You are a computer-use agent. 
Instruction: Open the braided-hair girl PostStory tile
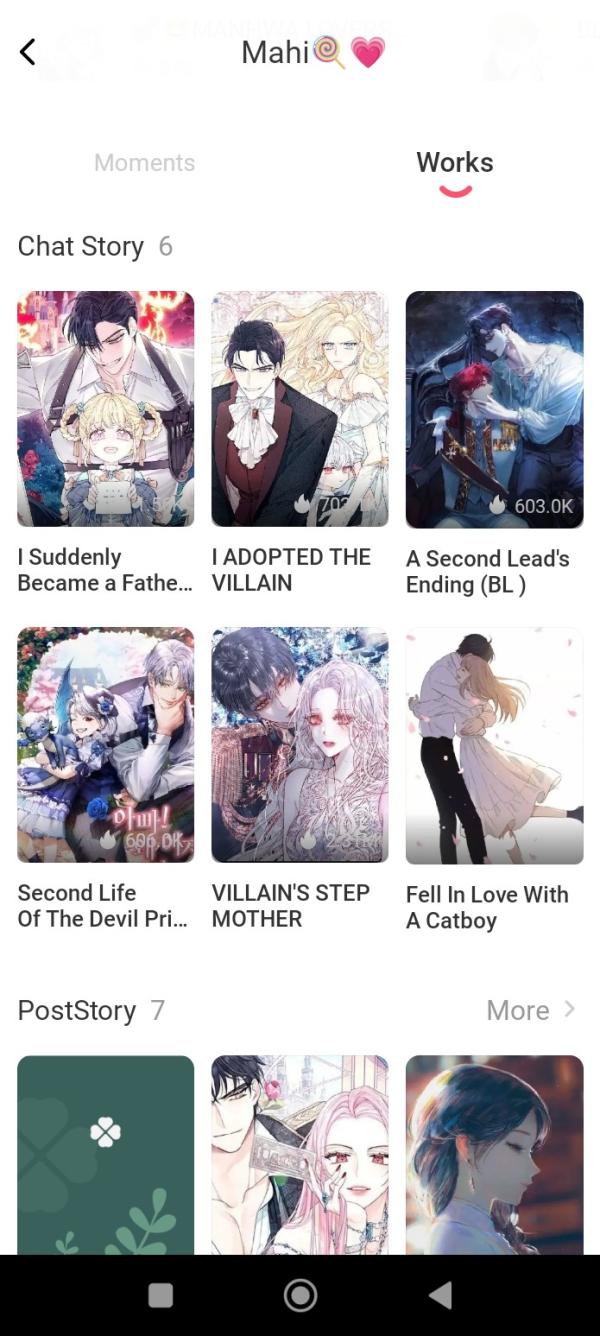(x=494, y=1154)
